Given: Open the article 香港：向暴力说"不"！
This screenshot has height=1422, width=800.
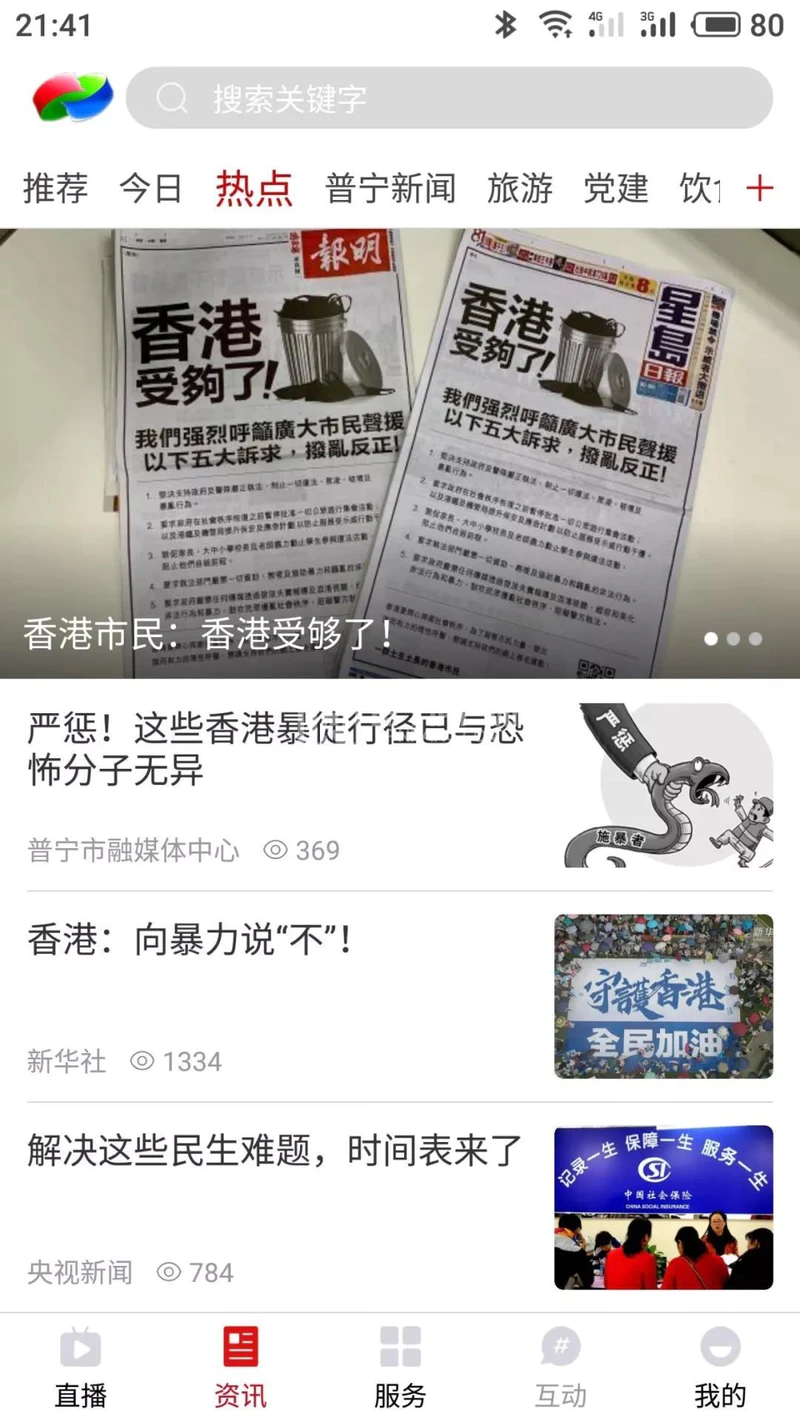Looking at the screenshot, I should [190, 940].
